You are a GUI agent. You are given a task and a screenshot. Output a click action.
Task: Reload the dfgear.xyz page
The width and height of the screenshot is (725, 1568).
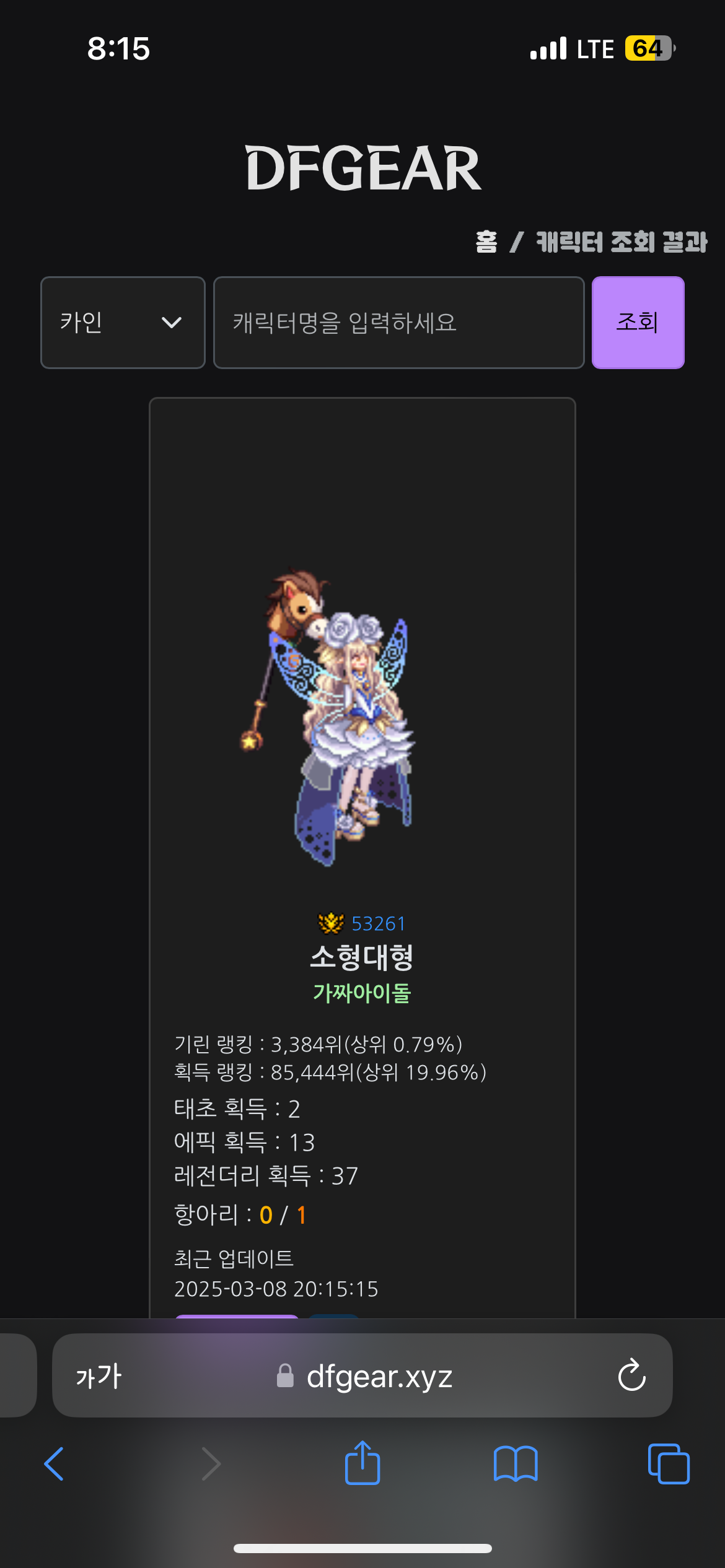coord(631,1376)
